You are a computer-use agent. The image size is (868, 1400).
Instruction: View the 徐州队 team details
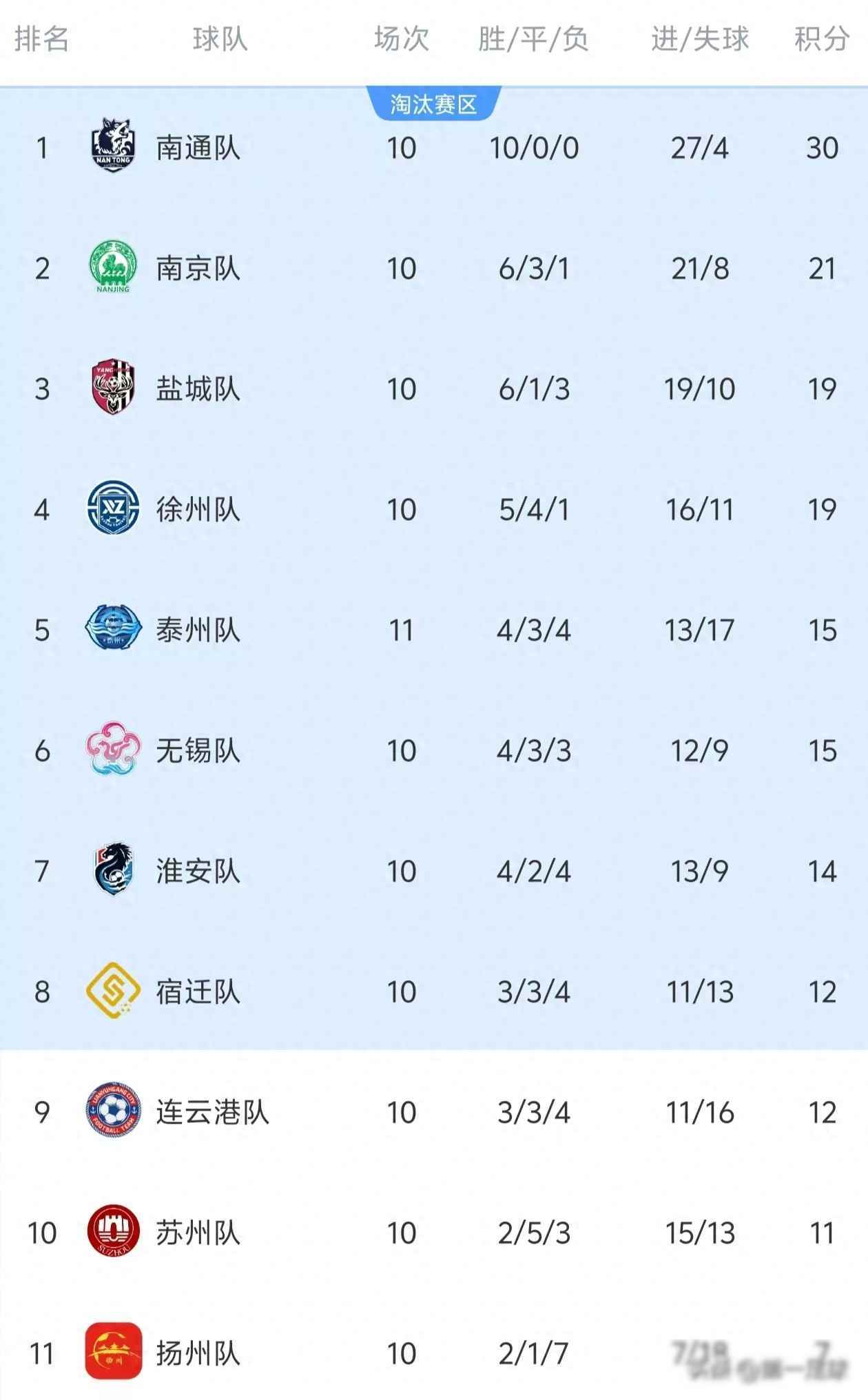coord(198,510)
